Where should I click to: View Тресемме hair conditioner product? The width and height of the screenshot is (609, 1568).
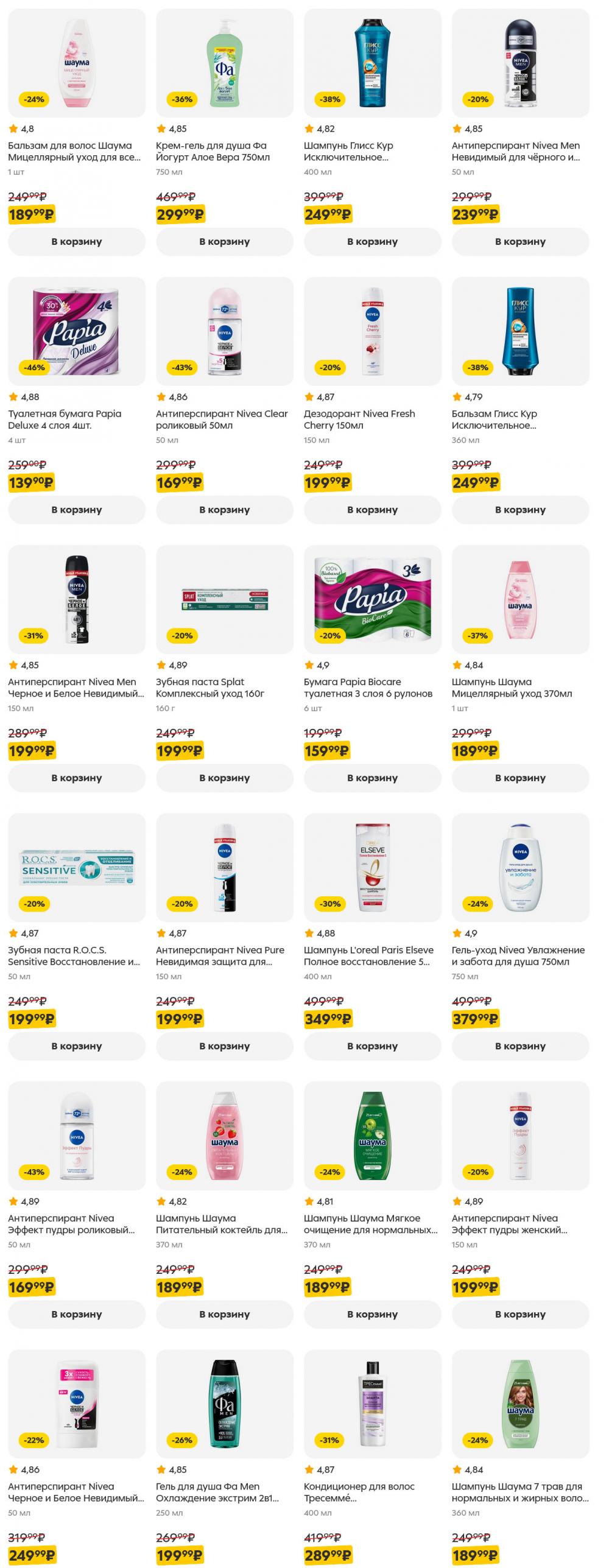(359, 1492)
